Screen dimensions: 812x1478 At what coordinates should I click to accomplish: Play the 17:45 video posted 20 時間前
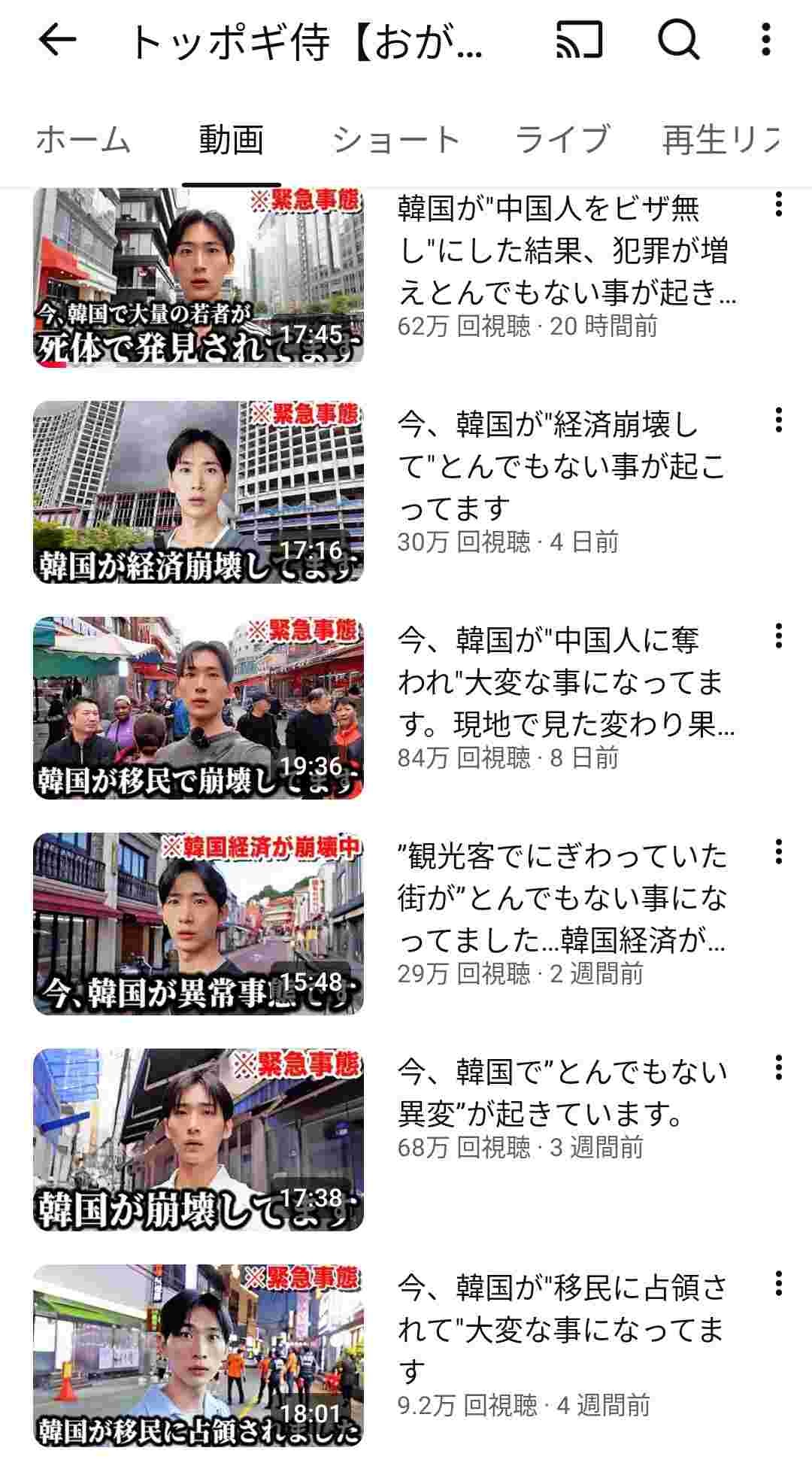198,277
